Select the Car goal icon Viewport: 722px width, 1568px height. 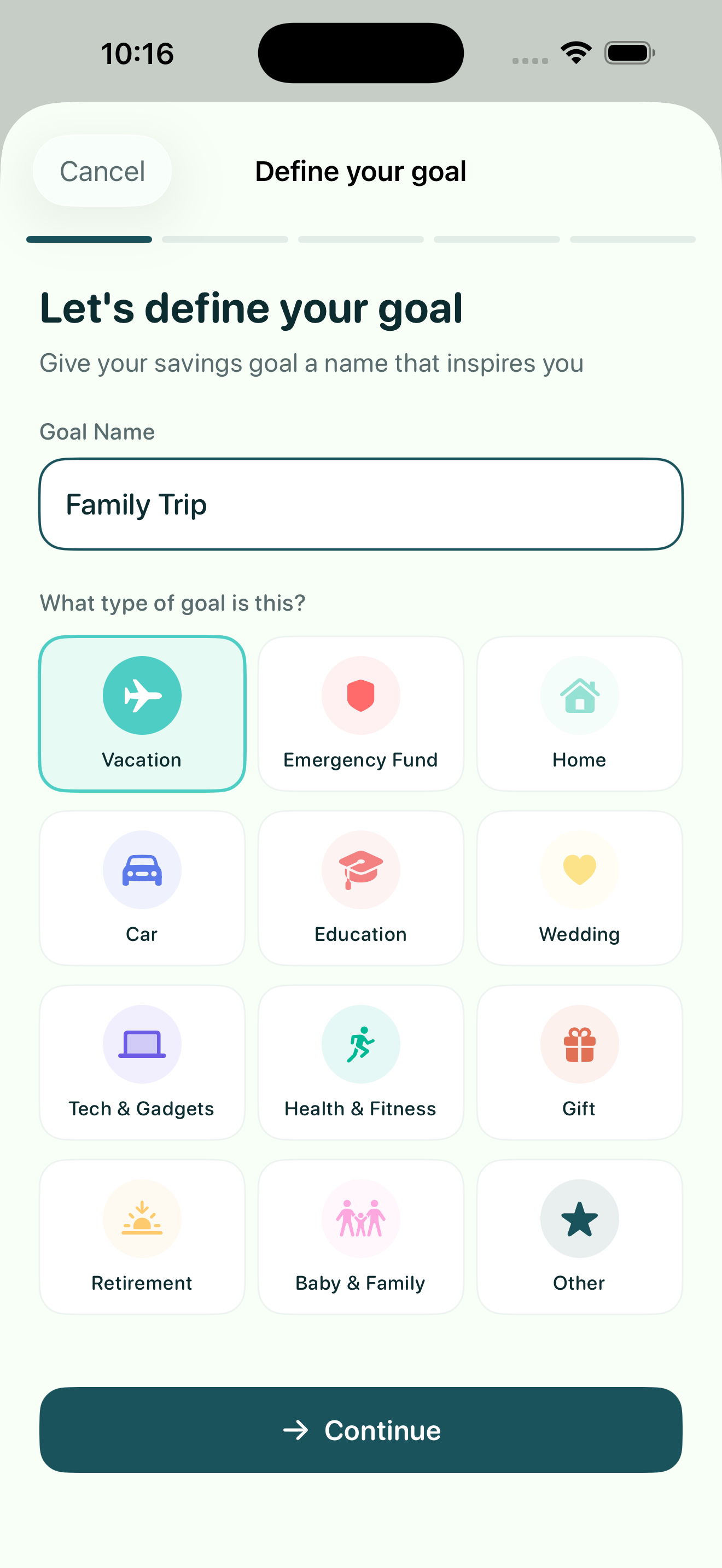[142, 870]
